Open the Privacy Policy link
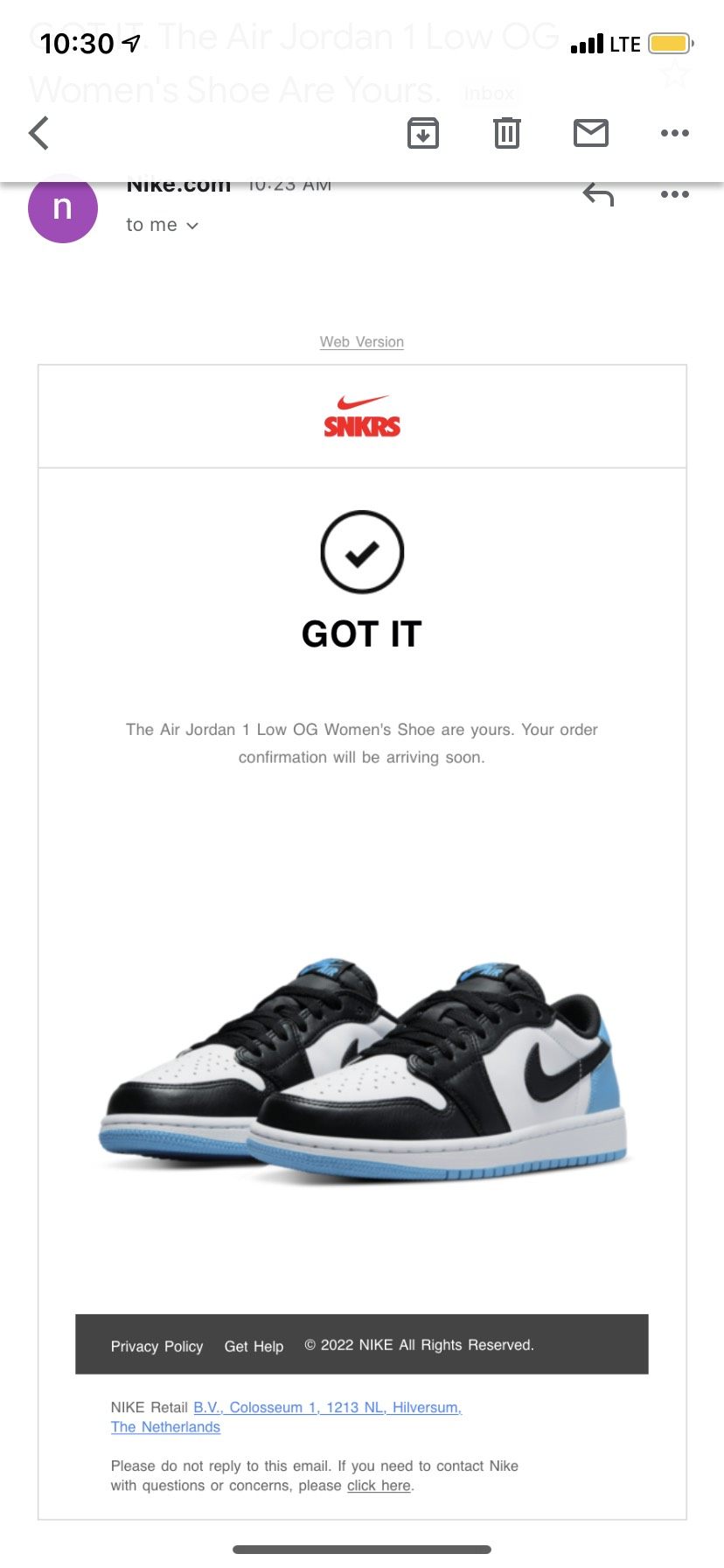The image size is (724, 1568). pos(157,1346)
